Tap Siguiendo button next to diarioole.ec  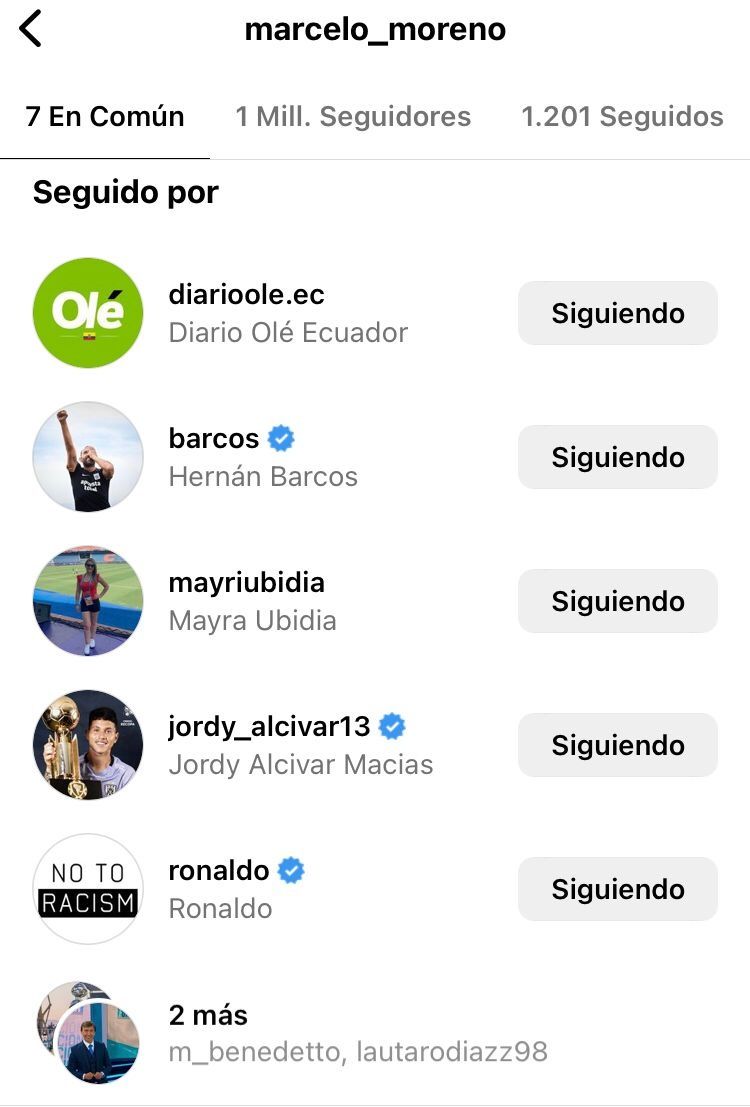[617, 313]
